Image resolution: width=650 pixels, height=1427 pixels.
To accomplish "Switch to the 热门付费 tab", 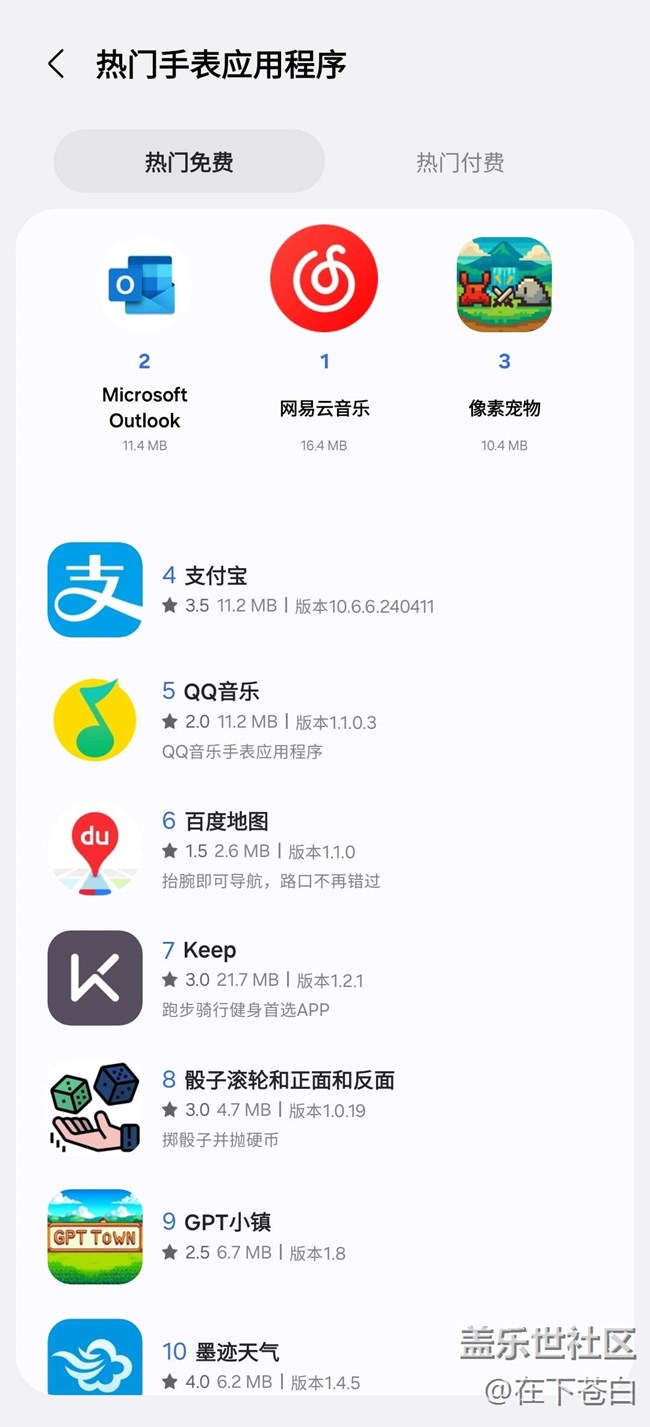I will [460, 162].
